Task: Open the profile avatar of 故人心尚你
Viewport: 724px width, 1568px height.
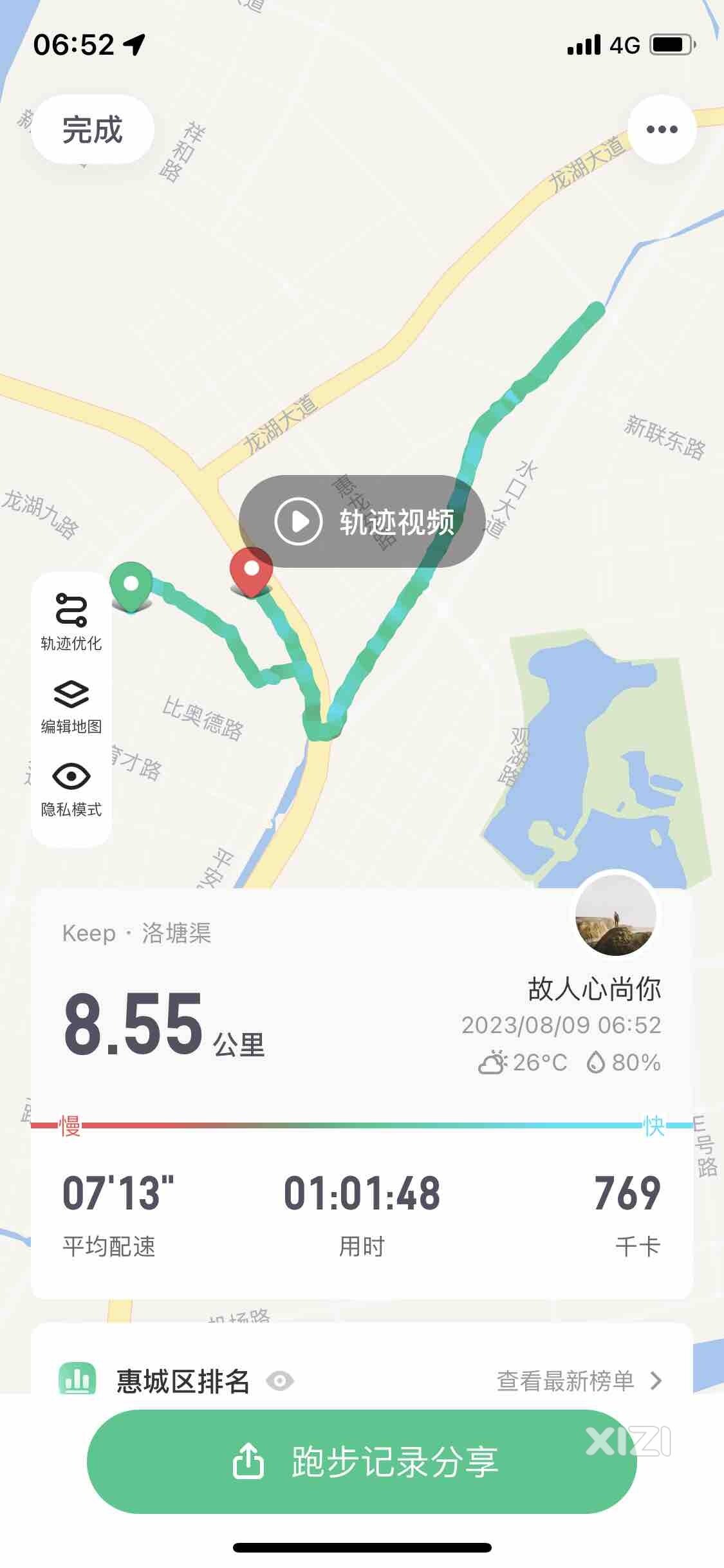Action: [x=616, y=915]
